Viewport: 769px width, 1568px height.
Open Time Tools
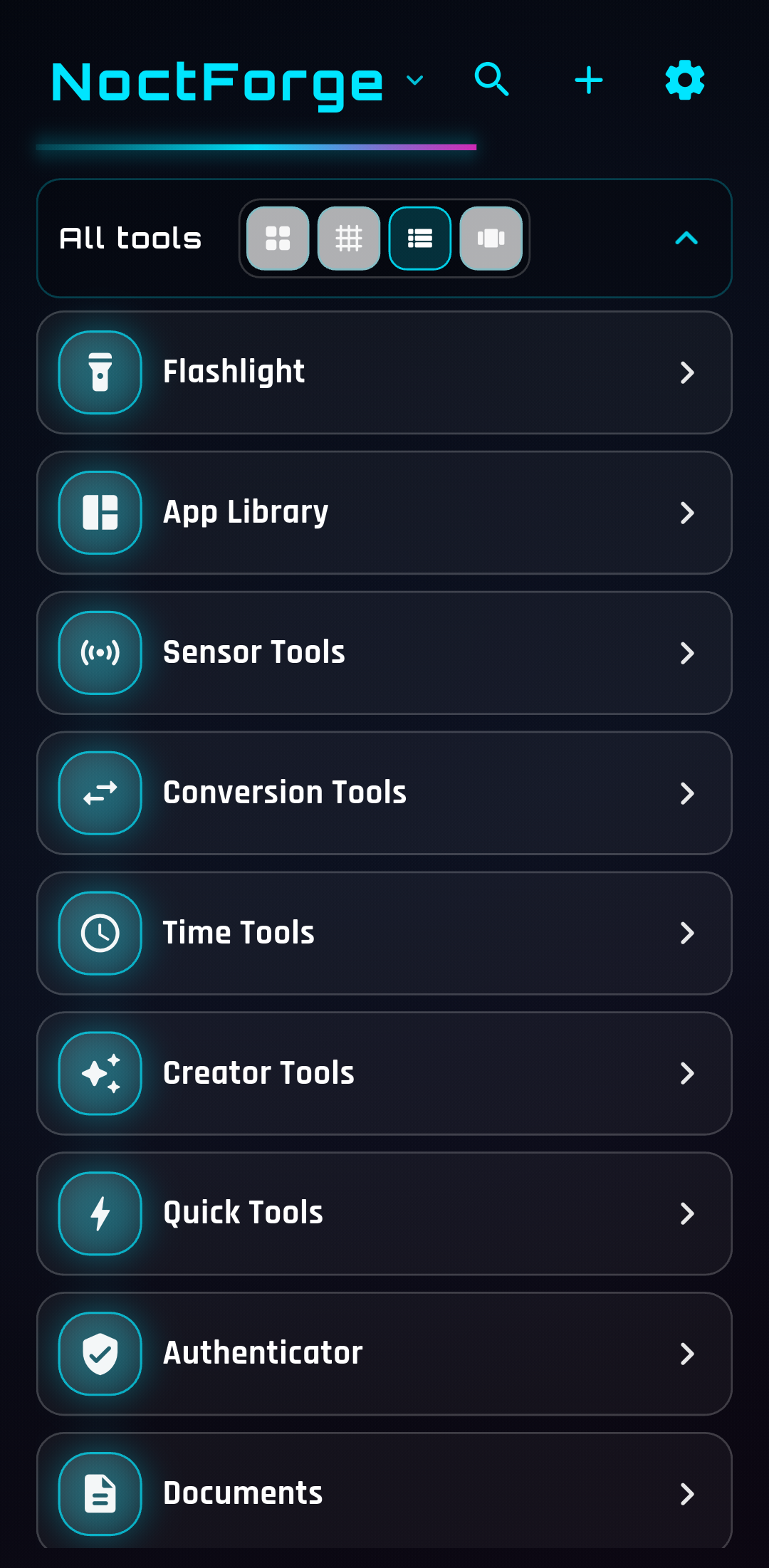384,934
